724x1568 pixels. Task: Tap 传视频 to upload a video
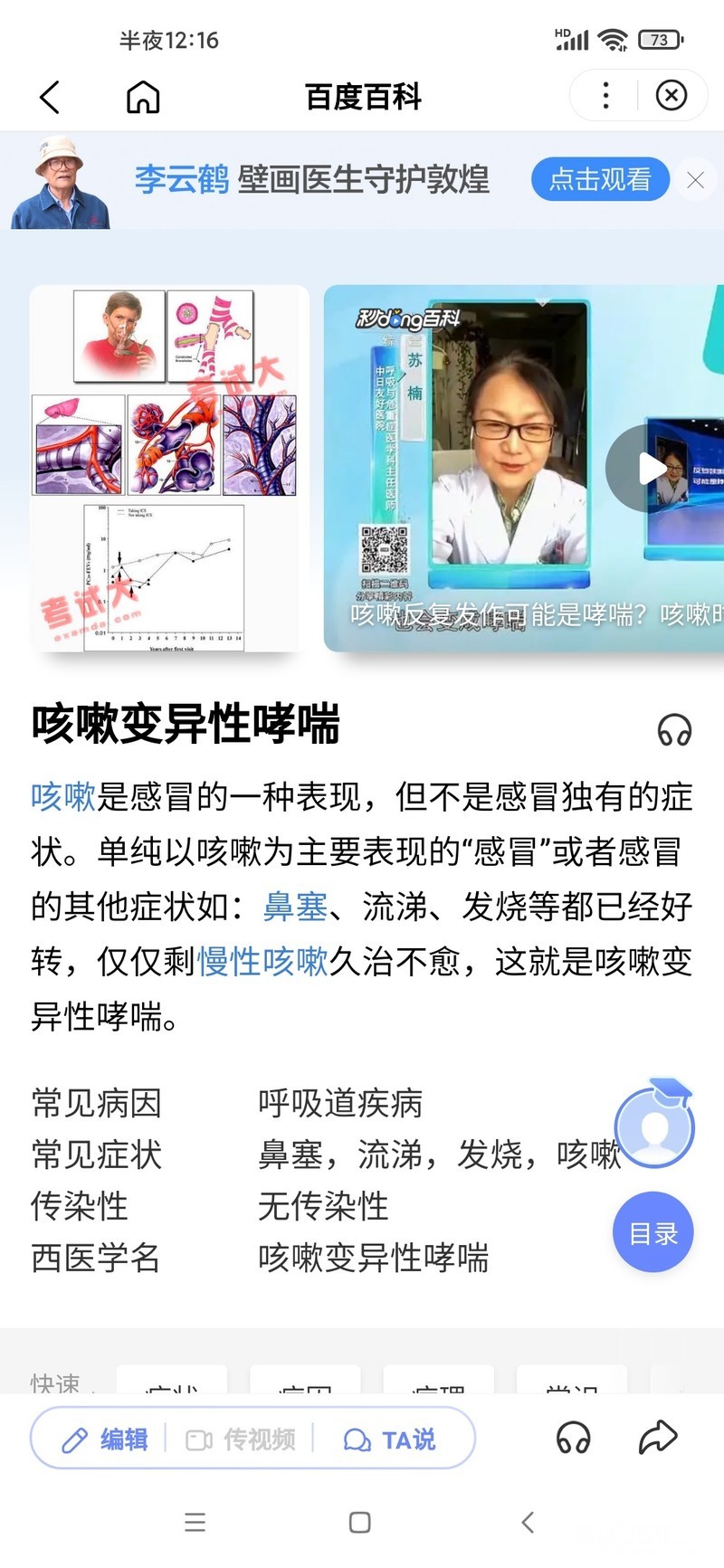[x=241, y=1439]
